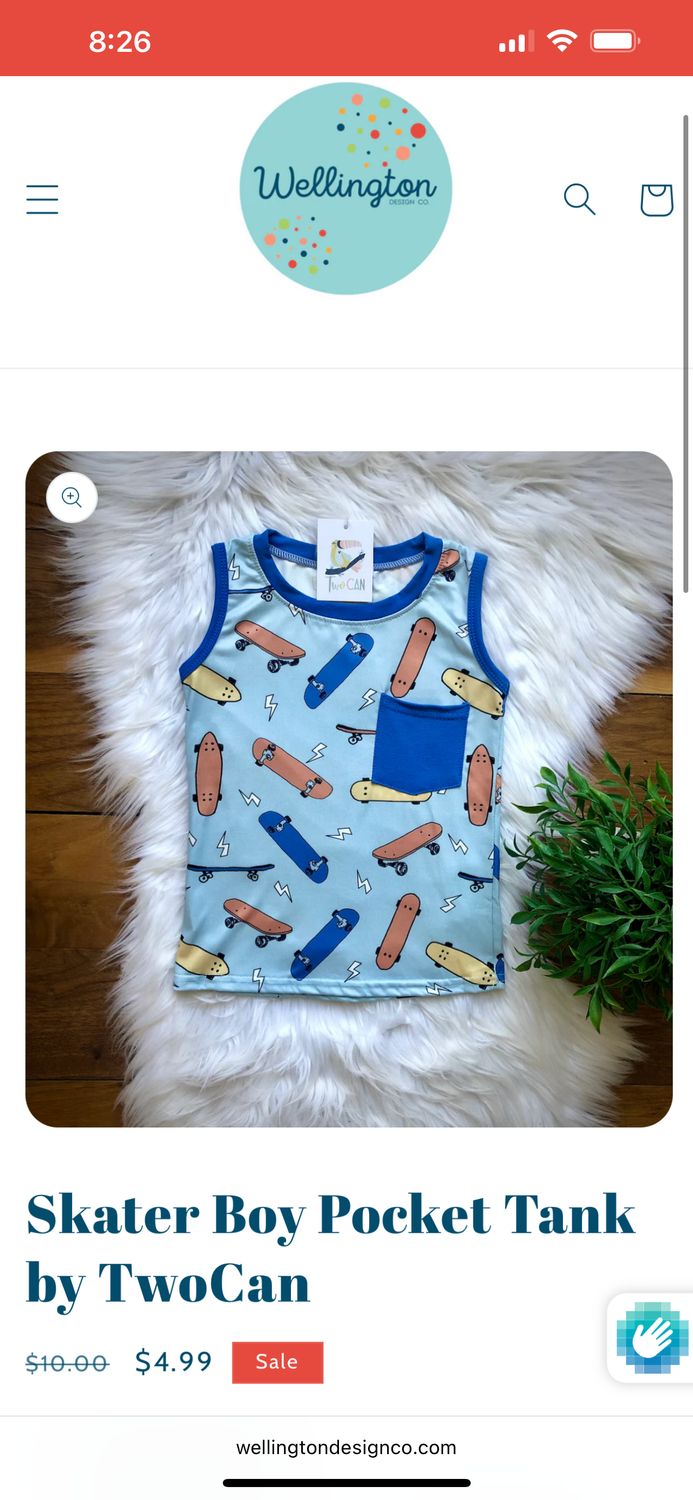The height and width of the screenshot is (1500, 693).
Task: Zoom into the product photo
Action: coord(72,497)
